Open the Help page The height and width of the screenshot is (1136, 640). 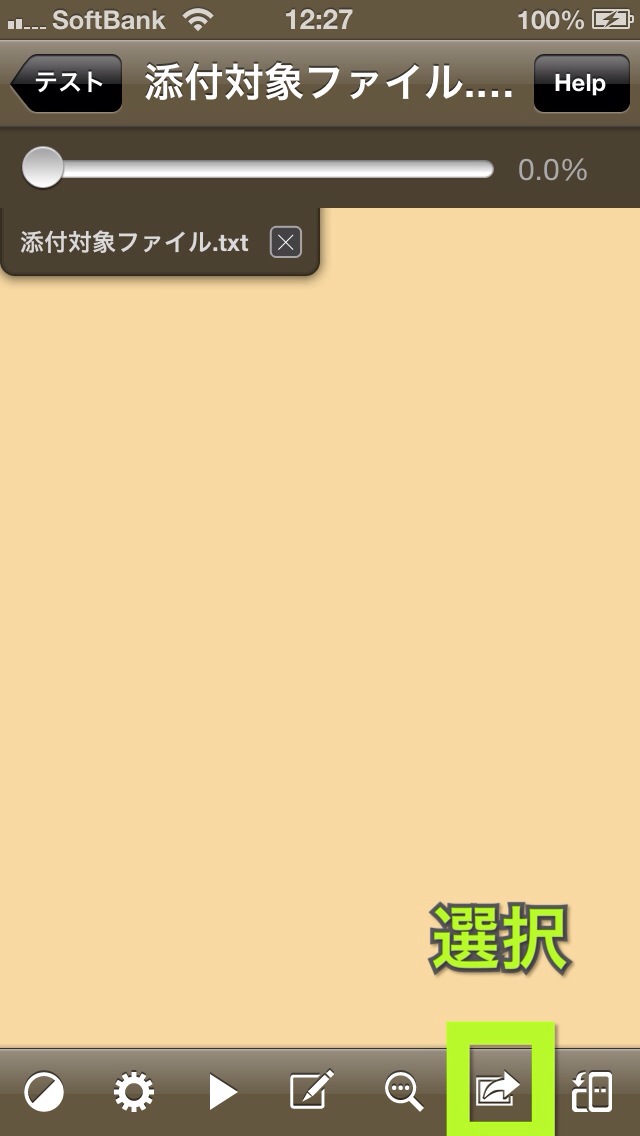pos(580,84)
